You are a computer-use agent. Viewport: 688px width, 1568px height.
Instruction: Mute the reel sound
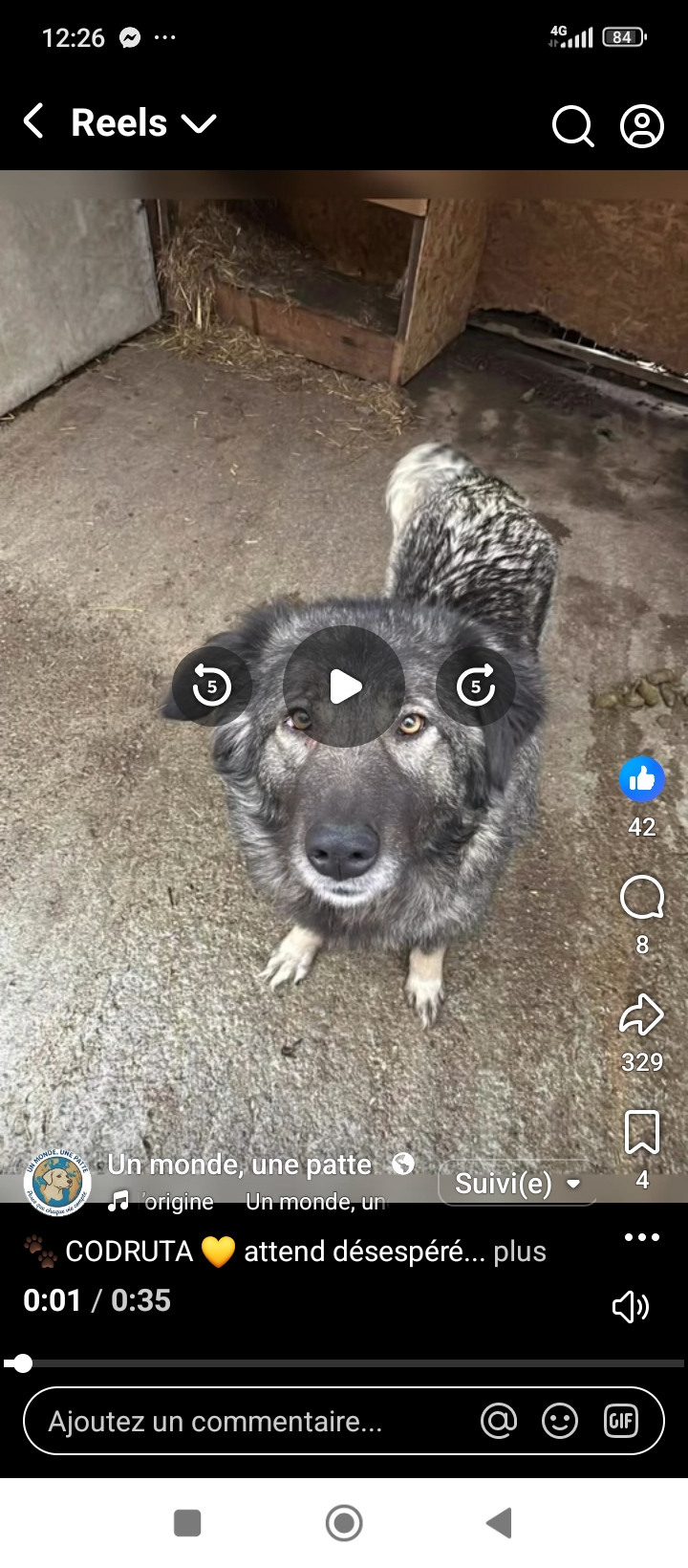(x=631, y=1307)
